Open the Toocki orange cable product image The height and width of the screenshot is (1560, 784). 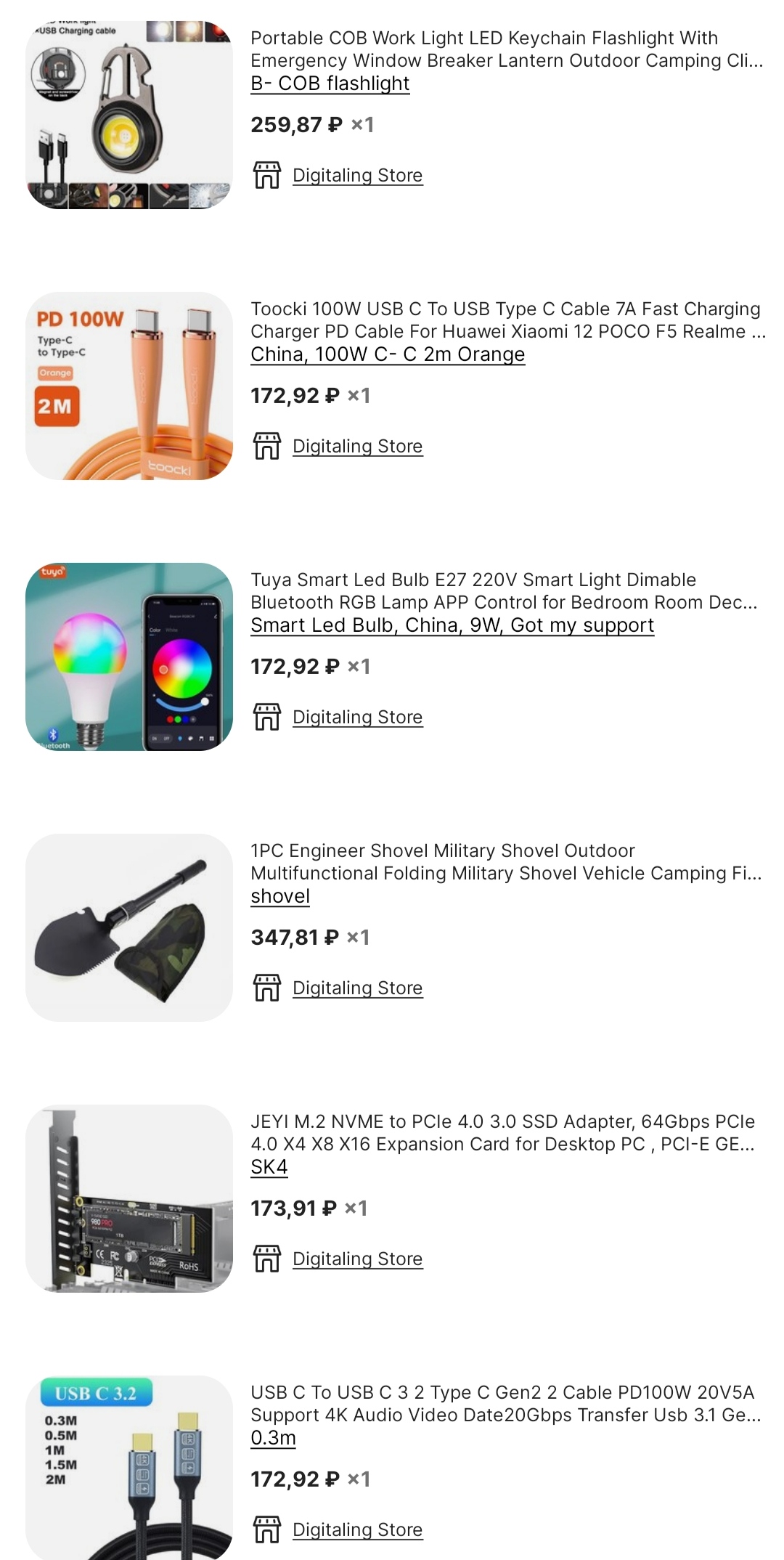129,386
